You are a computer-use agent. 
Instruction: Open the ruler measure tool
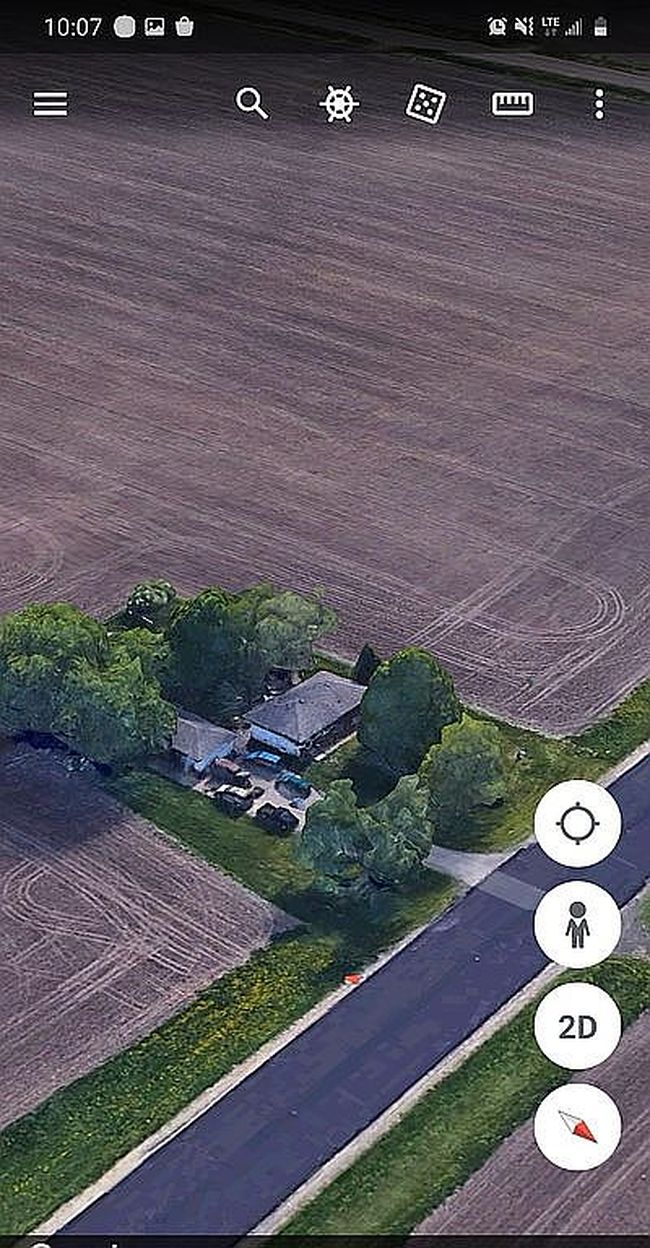point(512,104)
